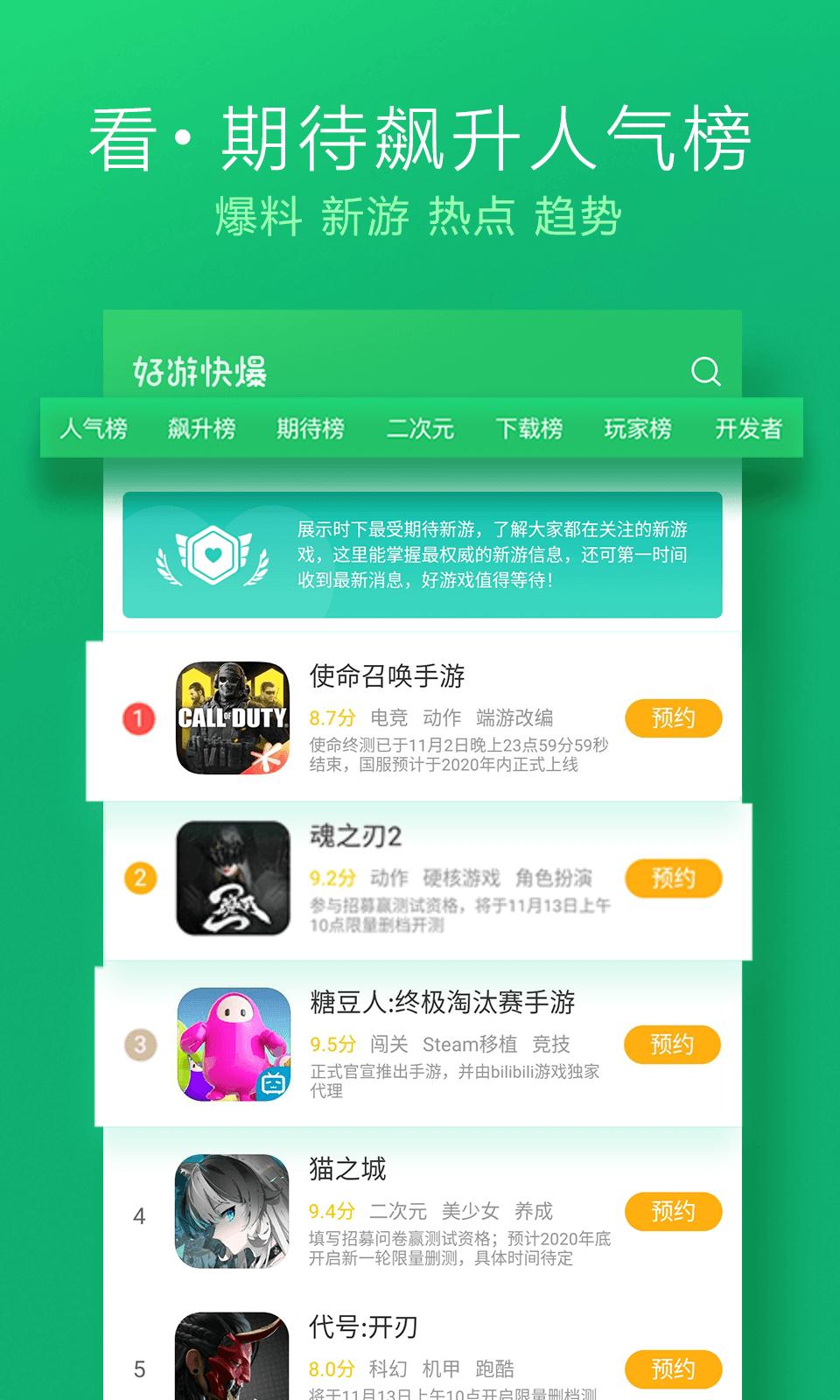Select the 二次元 tab

pyautogui.click(x=421, y=430)
